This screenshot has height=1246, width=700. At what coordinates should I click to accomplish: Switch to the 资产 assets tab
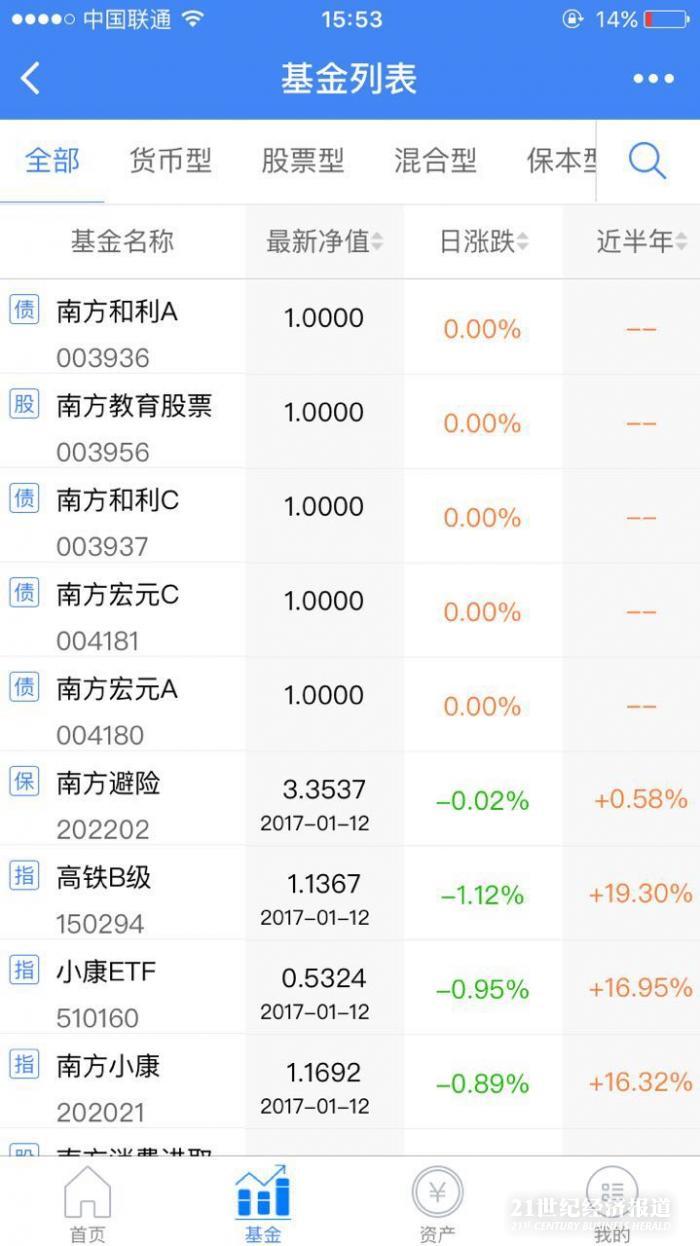point(437,1203)
